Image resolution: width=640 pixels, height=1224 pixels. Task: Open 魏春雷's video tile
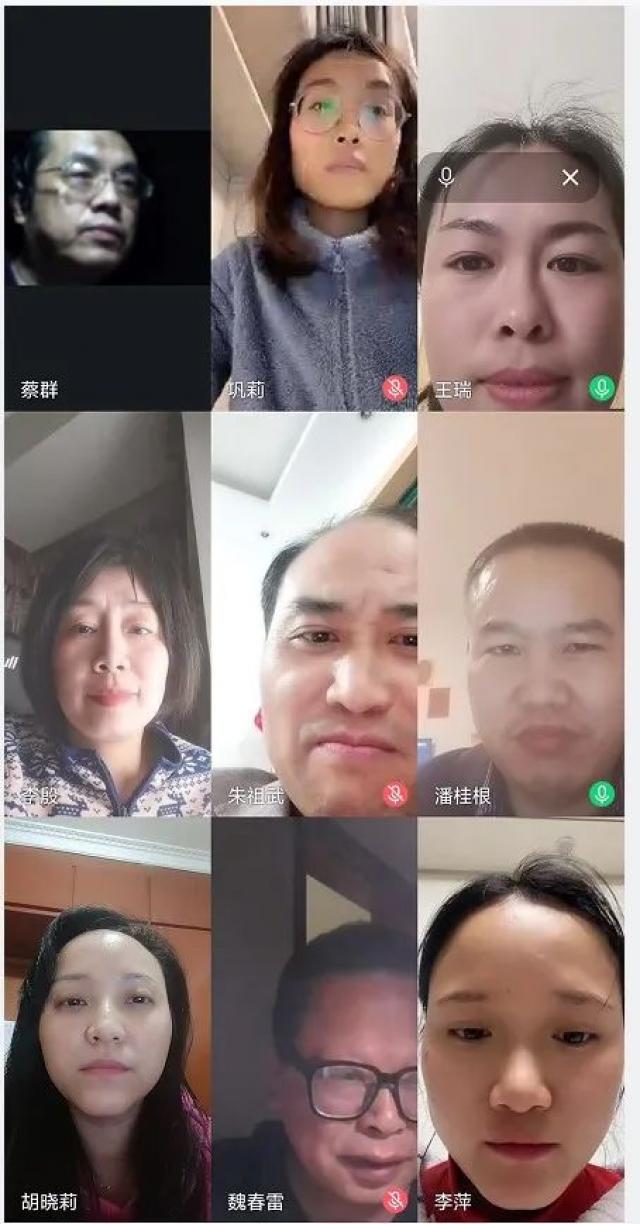click(x=314, y=1020)
